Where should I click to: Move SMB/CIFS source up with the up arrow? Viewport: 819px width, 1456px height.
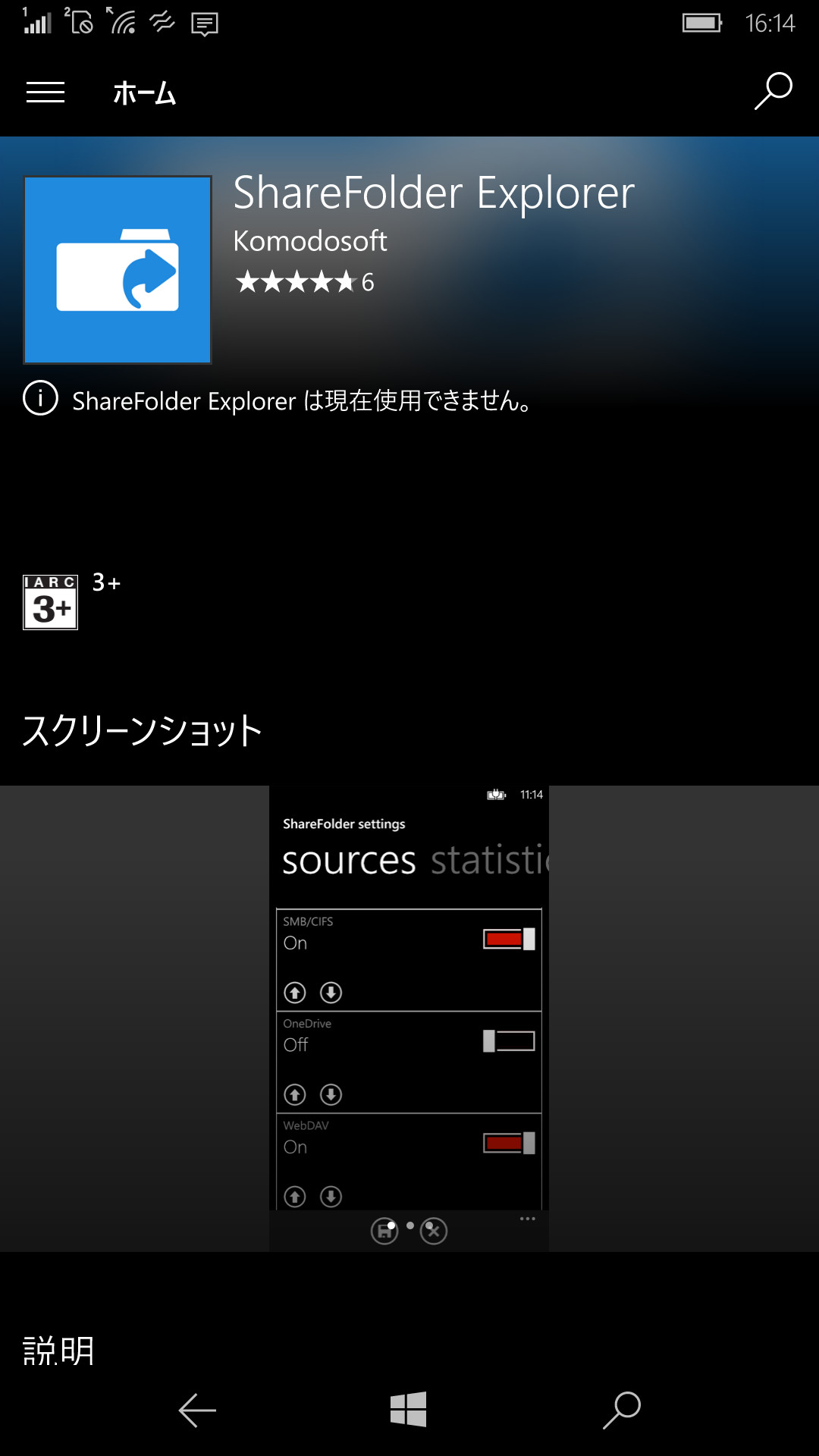pyautogui.click(x=294, y=993)
